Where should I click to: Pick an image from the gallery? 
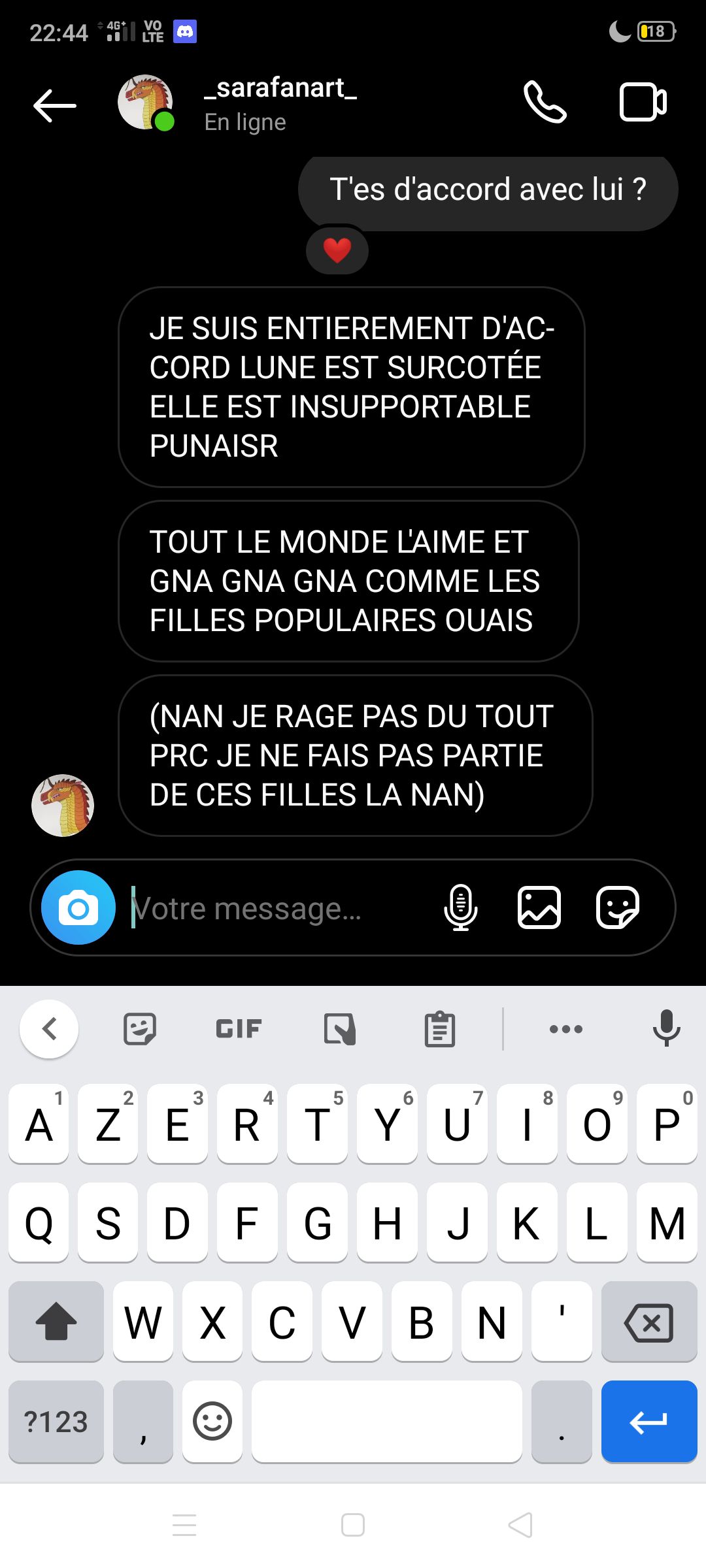(x=539, y=907)
